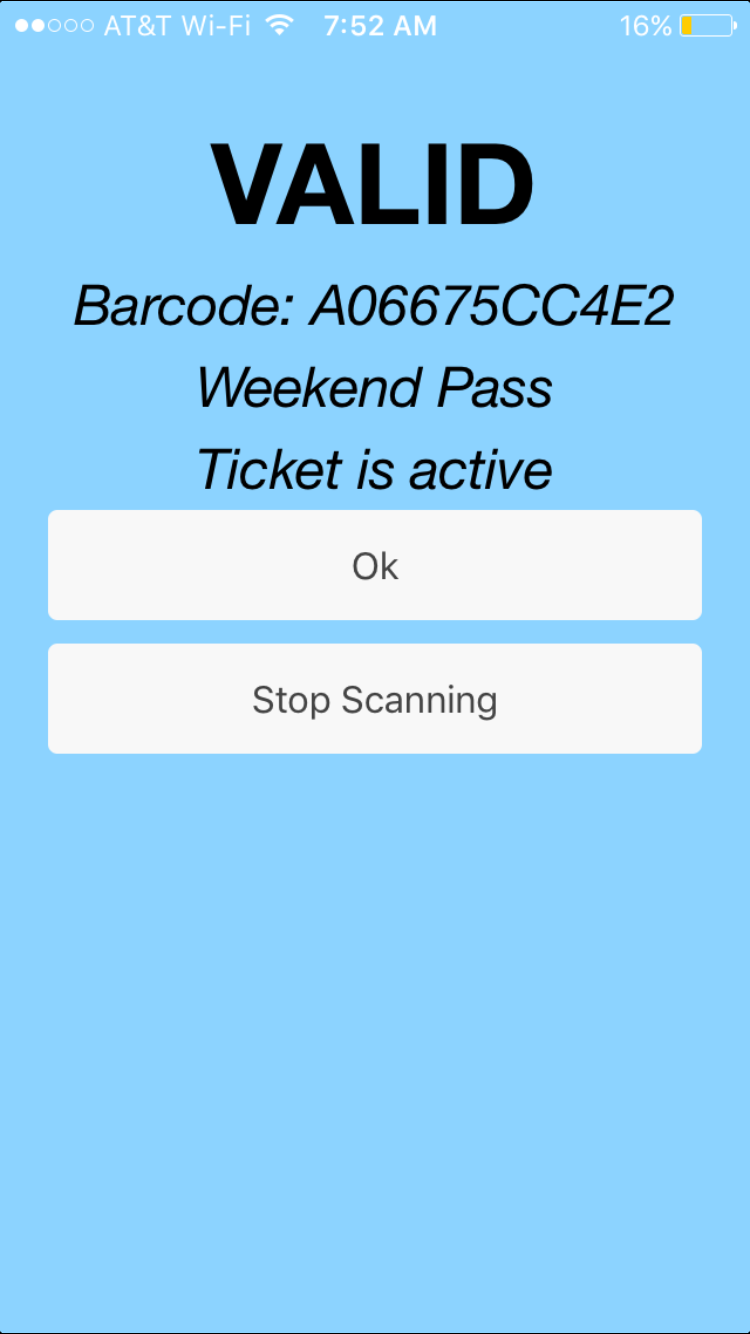Dismiss the result by tapping Ok
This screenshot has height=1334, width=750.
[375, 565]
